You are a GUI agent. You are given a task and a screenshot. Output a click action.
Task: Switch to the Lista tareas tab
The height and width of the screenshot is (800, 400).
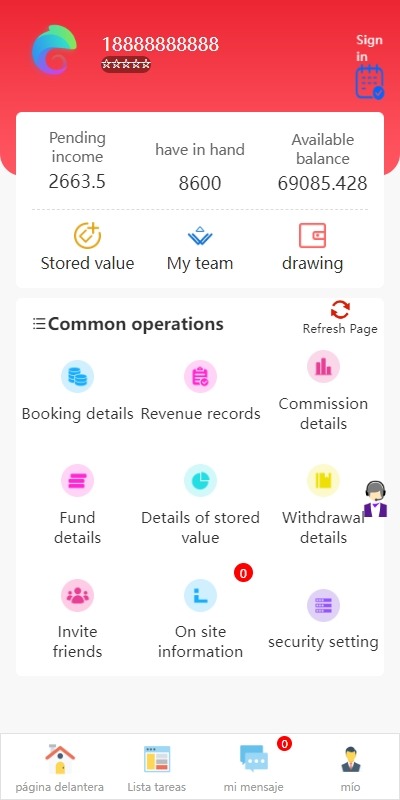[x=157, y=768]
